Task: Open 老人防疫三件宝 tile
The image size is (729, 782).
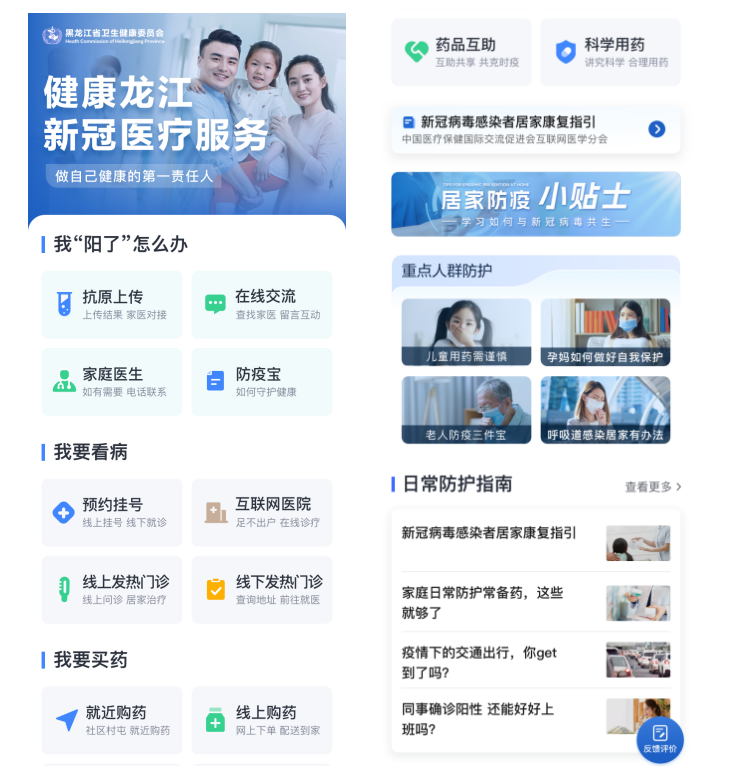Action: 466,410
